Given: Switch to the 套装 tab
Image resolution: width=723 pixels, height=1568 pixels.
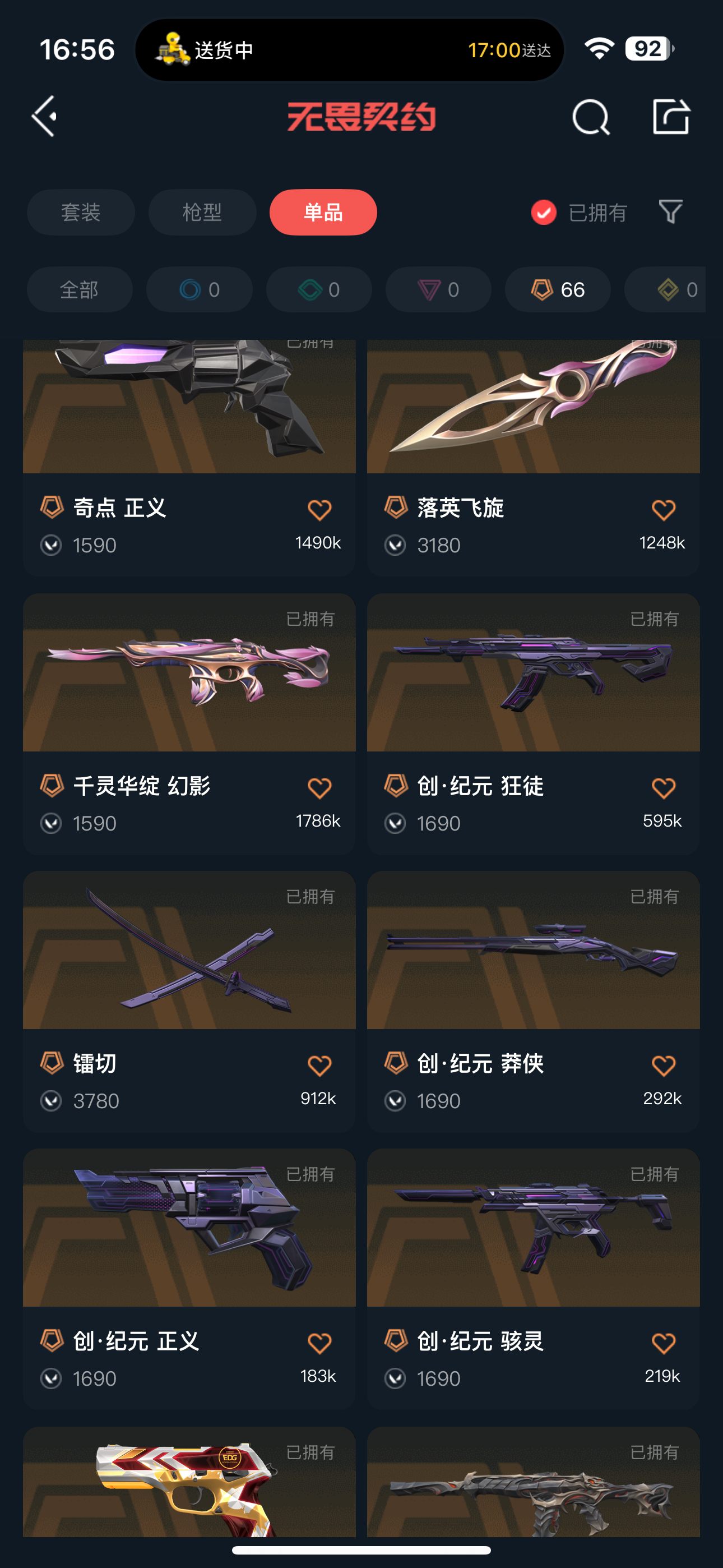Looking at the screenshot, I should 80,213.
